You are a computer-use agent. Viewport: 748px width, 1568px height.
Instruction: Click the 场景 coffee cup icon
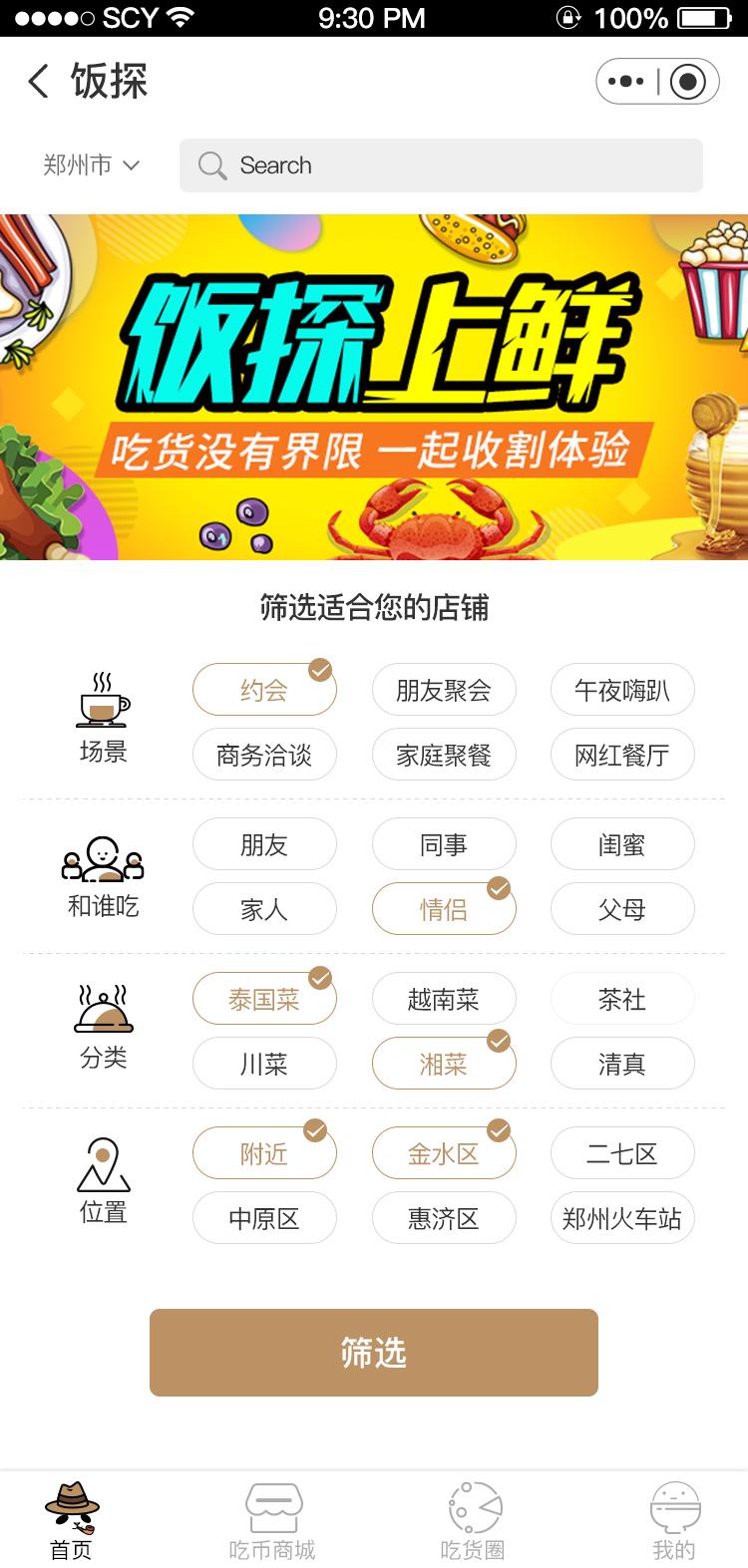point(103,700)
